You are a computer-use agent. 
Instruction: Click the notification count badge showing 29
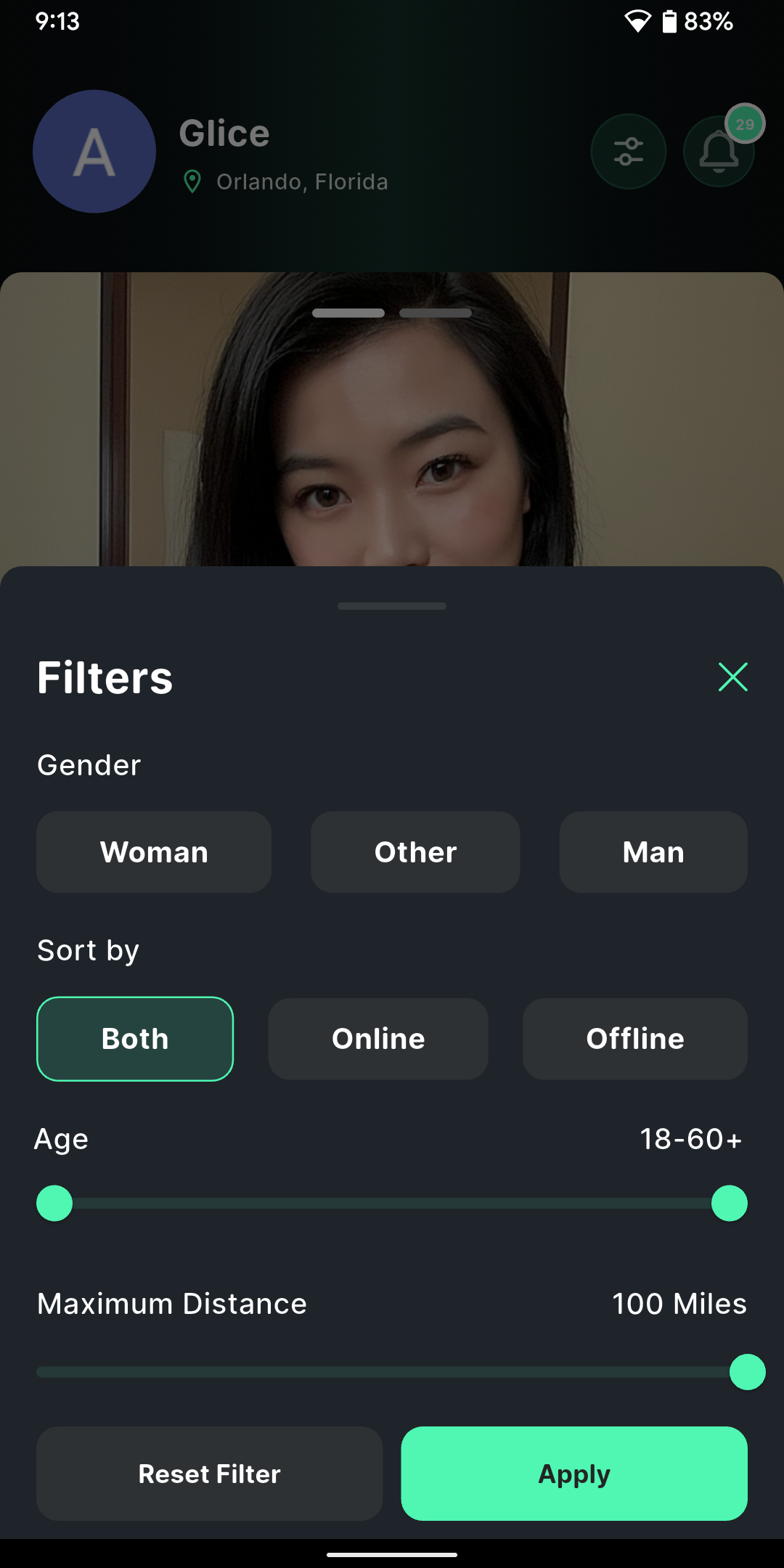tap(745, 123)
